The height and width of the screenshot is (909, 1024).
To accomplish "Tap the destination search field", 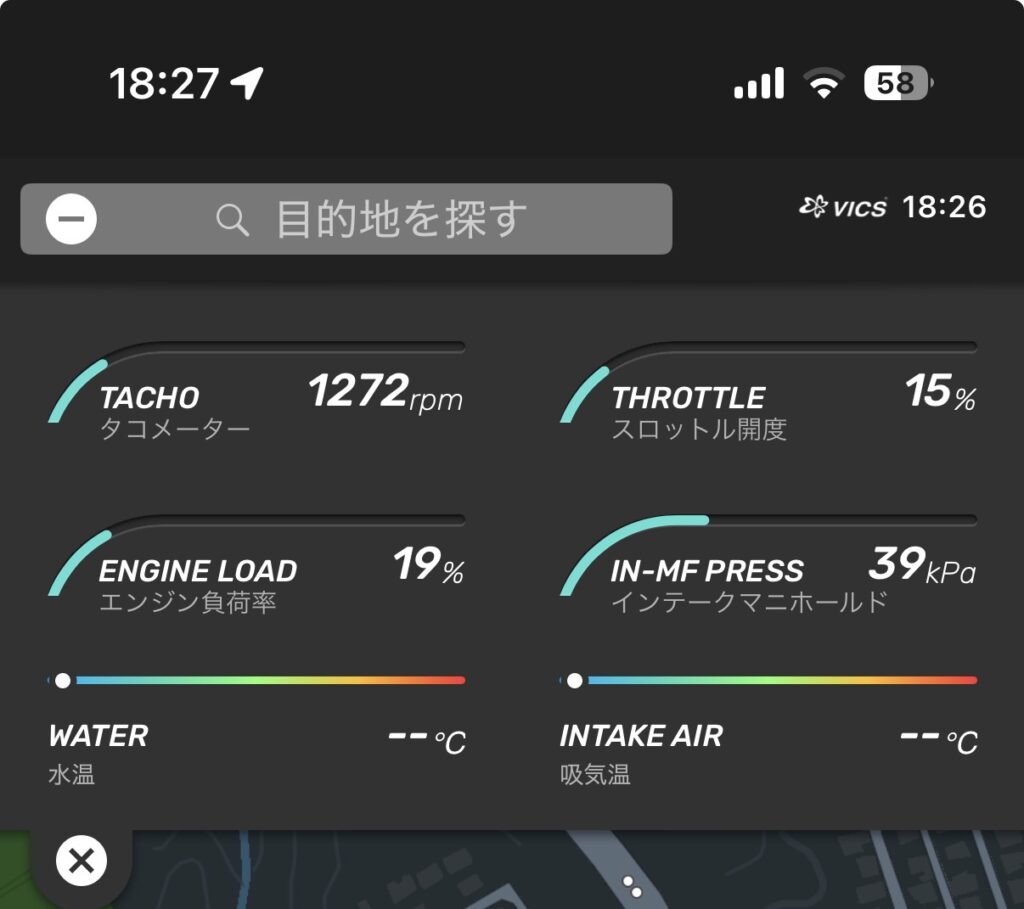I will tap(400, 219).
